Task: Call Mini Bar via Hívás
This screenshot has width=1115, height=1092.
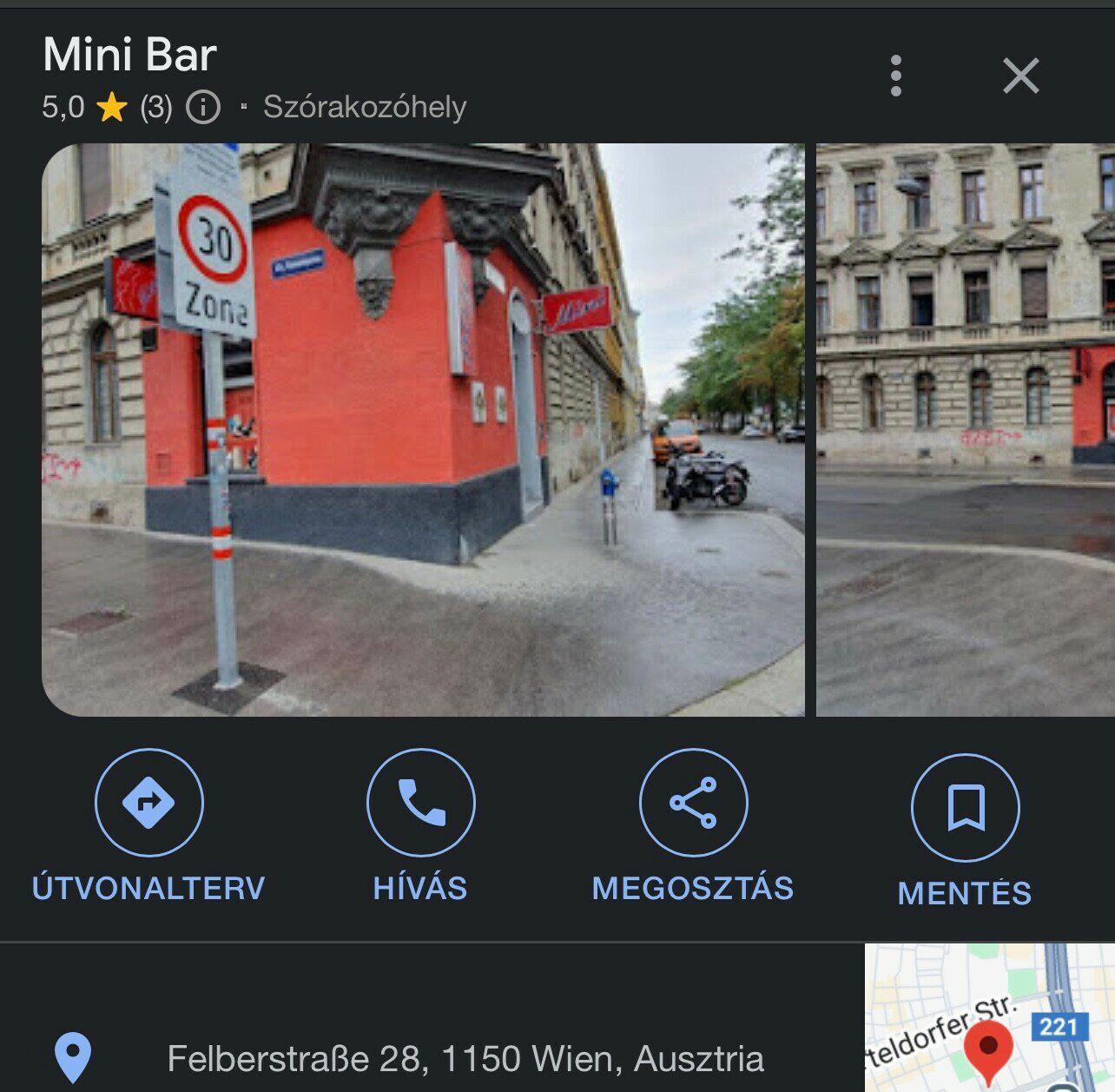Action: (421, 803)
